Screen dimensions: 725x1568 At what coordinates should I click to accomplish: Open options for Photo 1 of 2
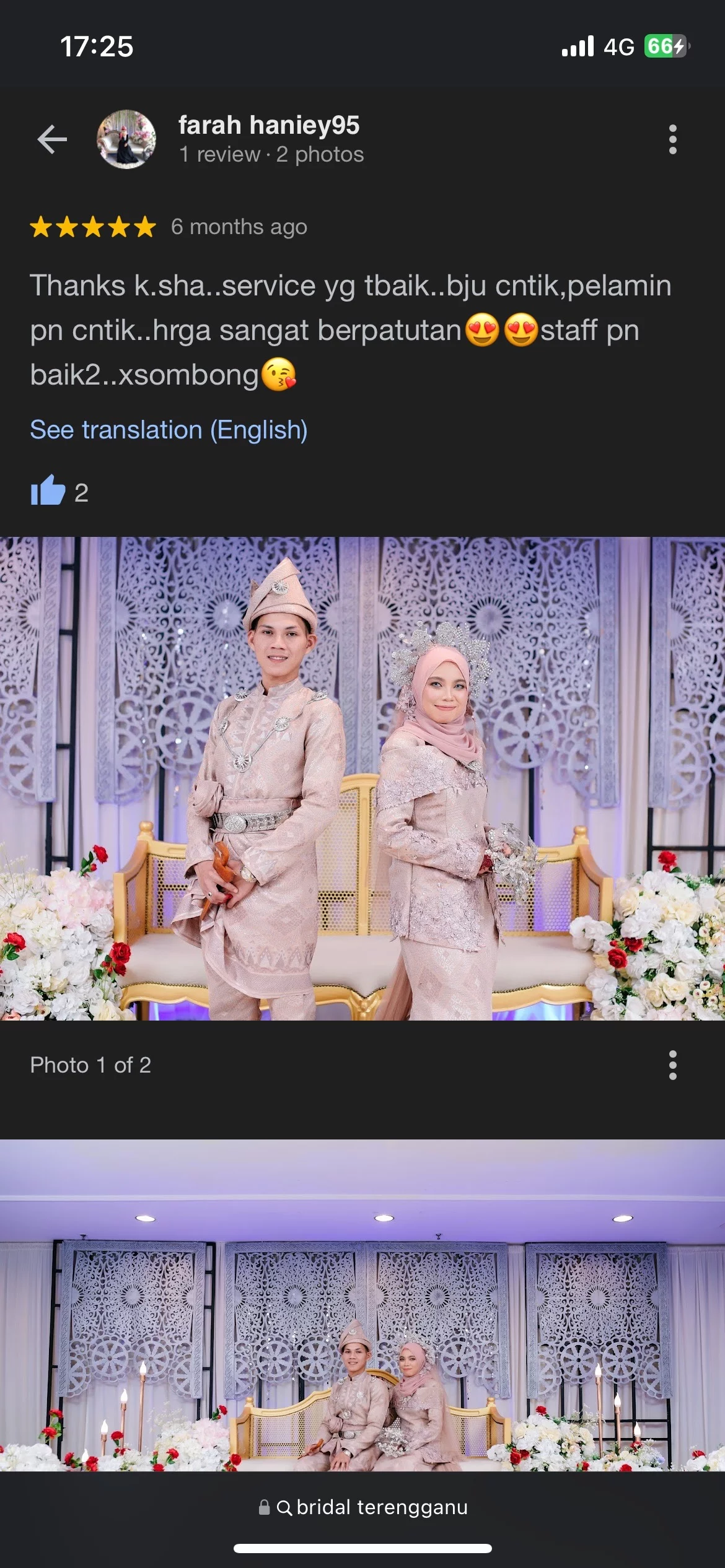pos(672,1065)
